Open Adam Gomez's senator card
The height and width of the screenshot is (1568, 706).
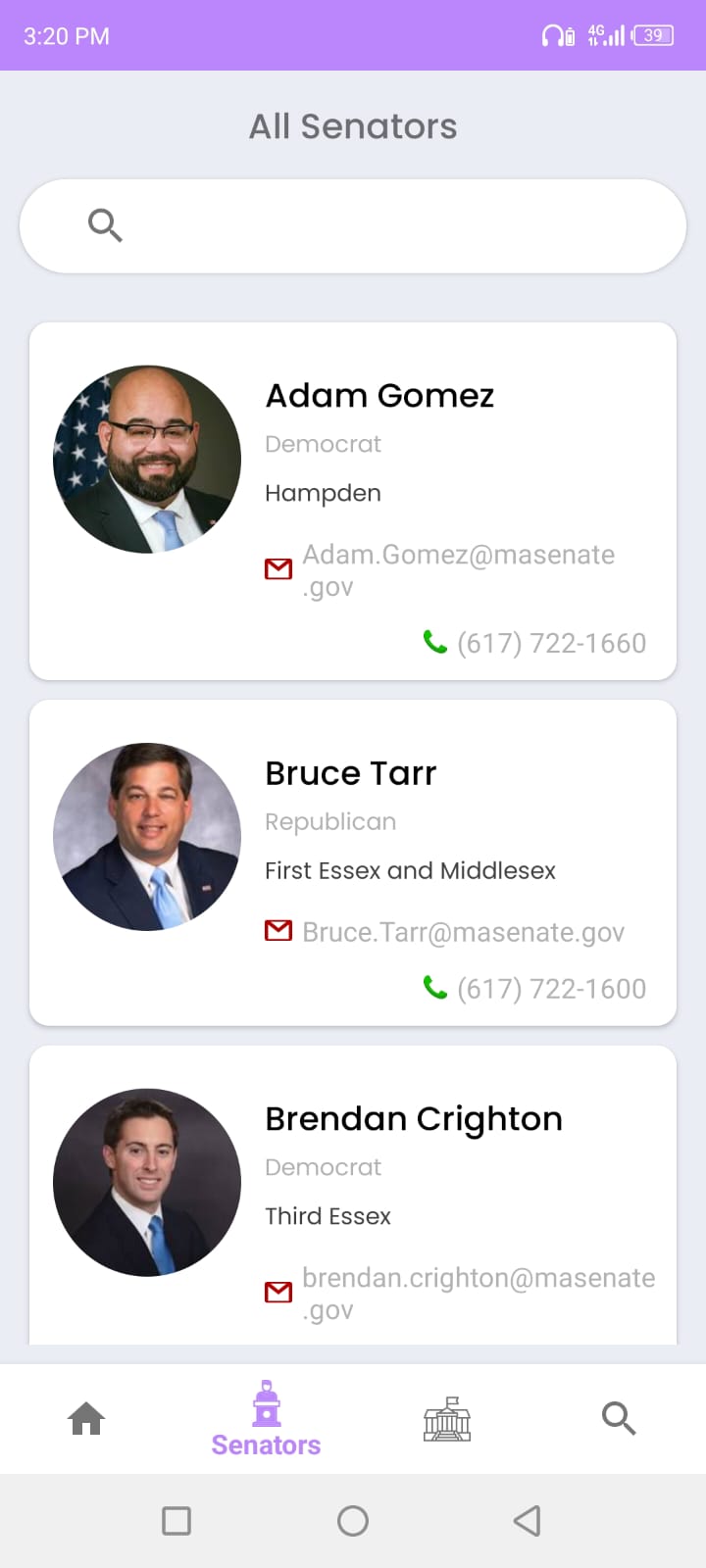379,395
